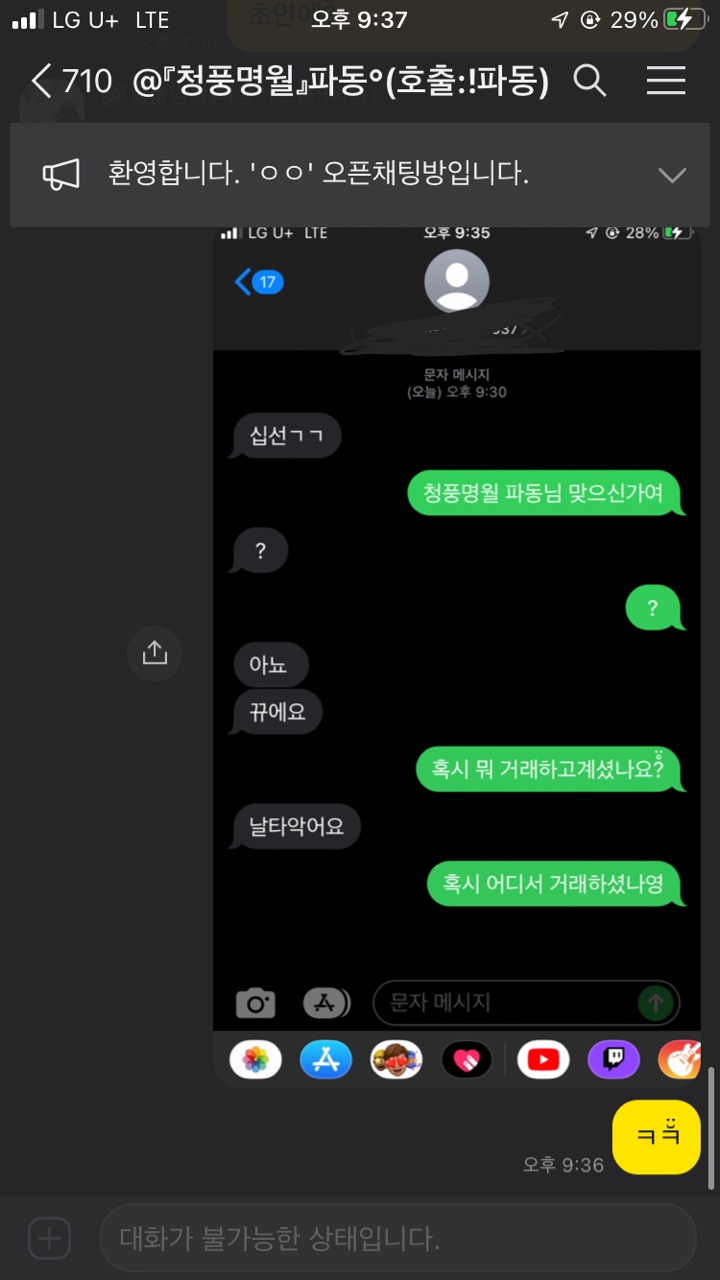Tap the plus attachment button
720x1280 pixels.
(49, 1239)
